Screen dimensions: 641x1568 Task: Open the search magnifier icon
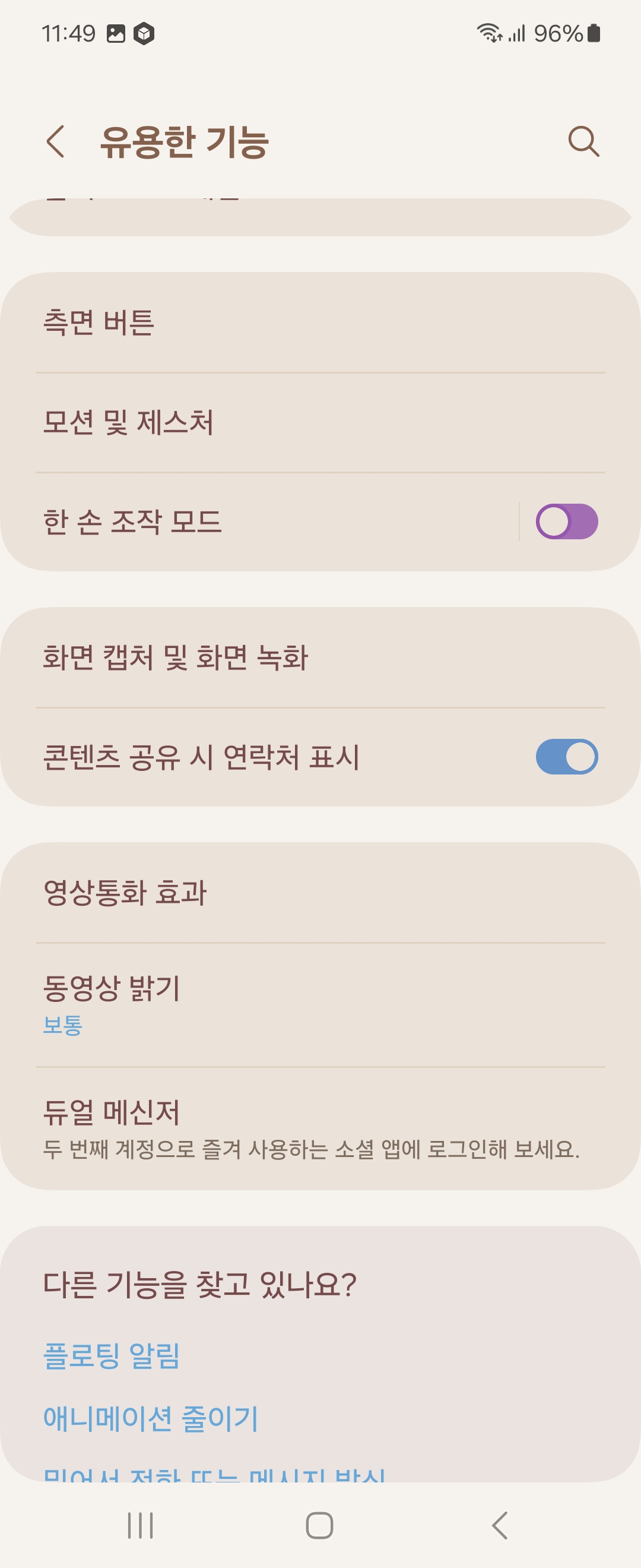click(584, 142)
